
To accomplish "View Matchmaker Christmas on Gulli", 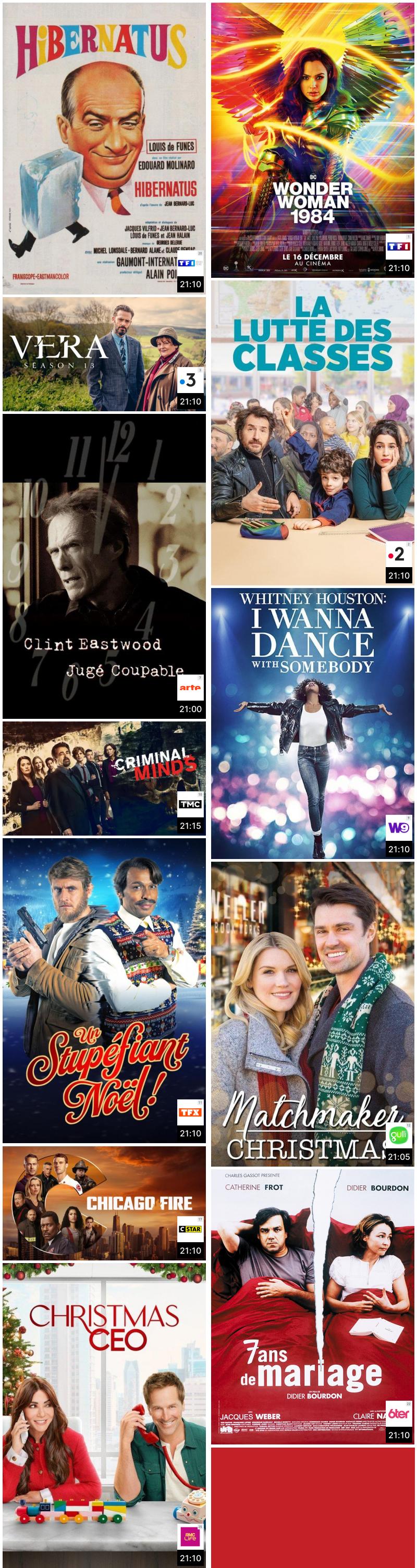I will [312, 1013].
